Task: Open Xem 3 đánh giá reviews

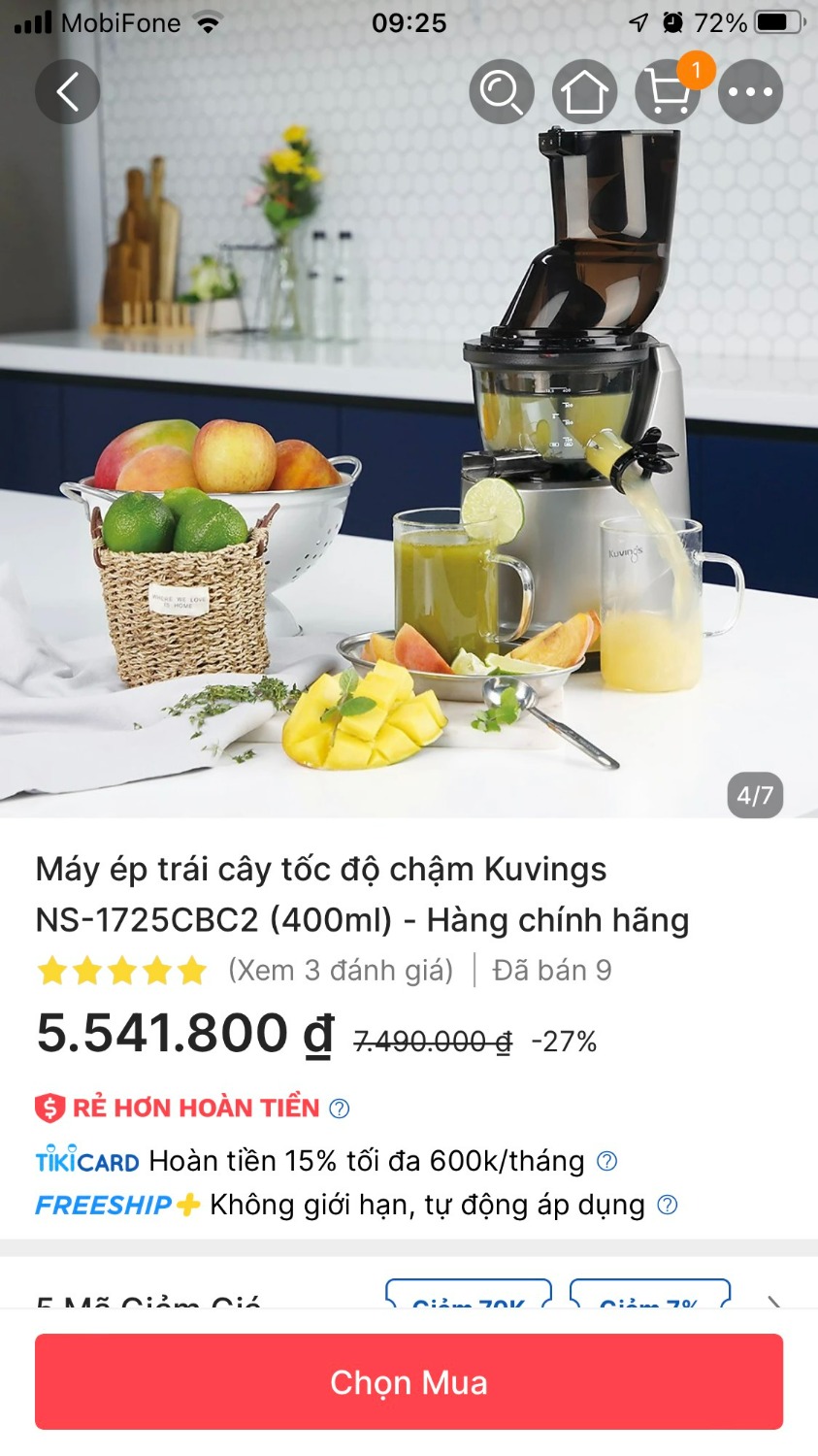Action: point(338,969)
